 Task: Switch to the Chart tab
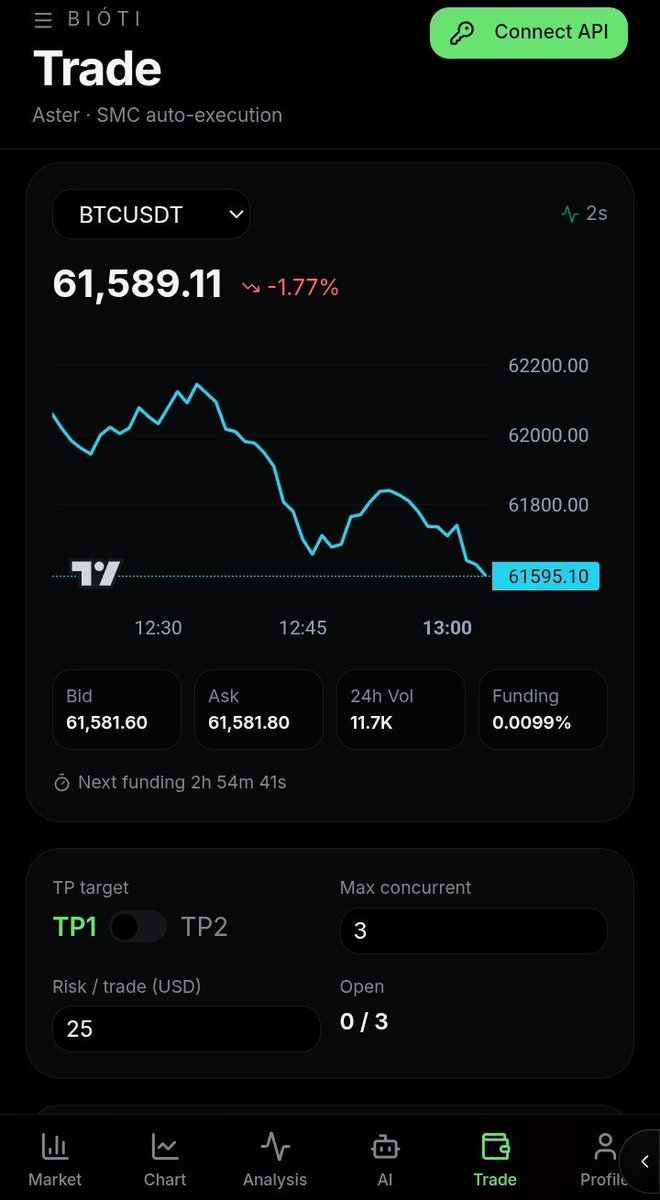point(165,1159)
